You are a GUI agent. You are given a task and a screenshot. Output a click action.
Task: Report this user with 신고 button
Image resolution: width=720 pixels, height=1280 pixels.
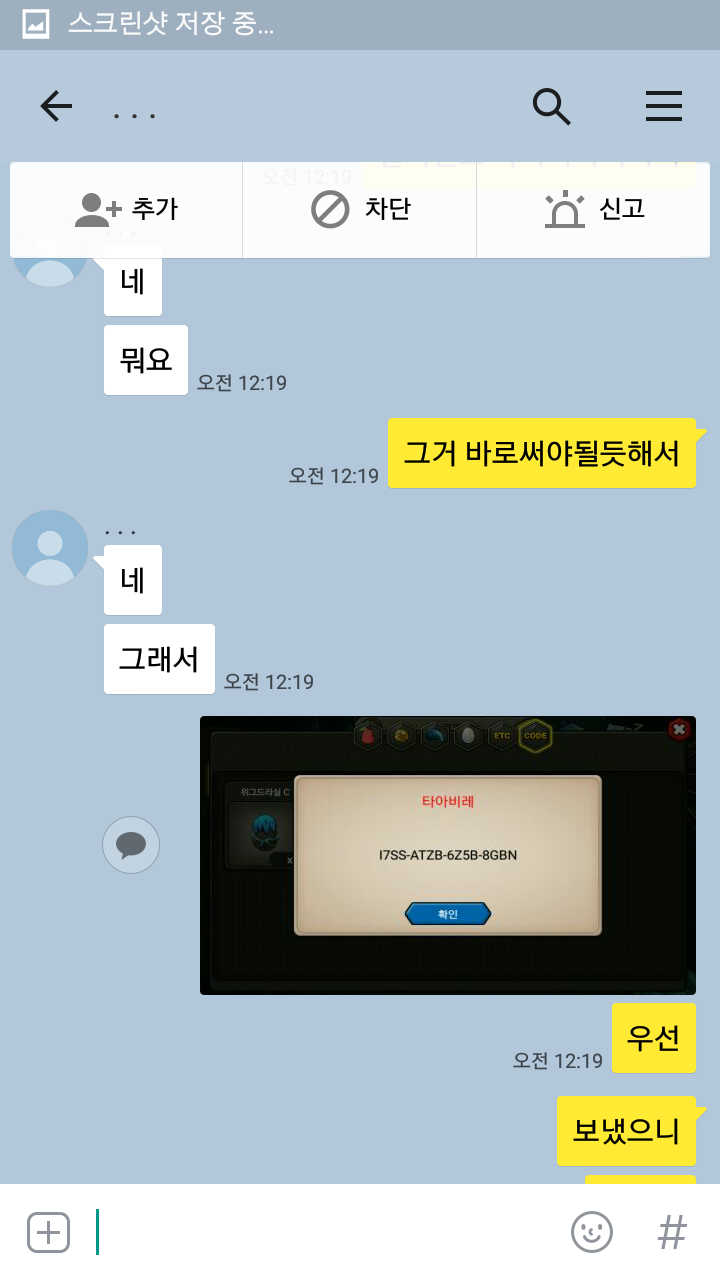coord(594,209)
